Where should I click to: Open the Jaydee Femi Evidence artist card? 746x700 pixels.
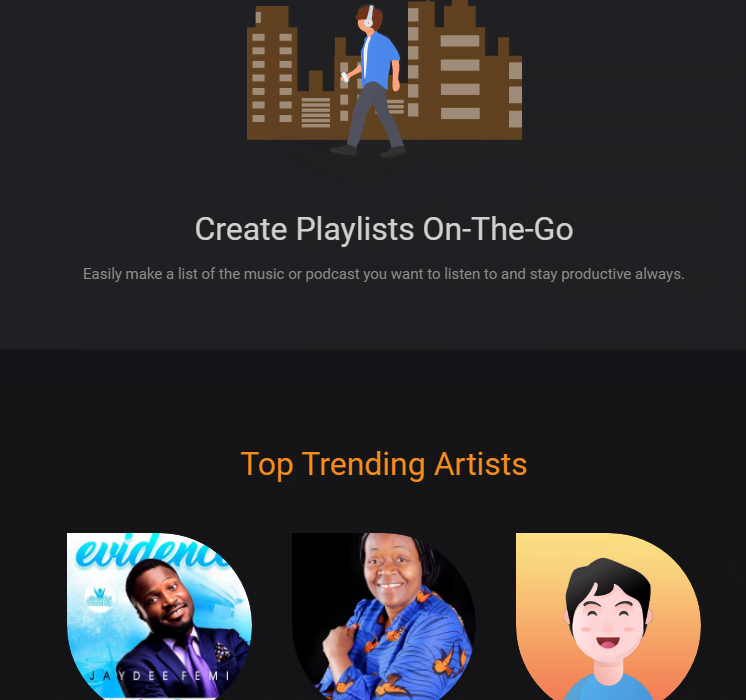coord(159,615)
